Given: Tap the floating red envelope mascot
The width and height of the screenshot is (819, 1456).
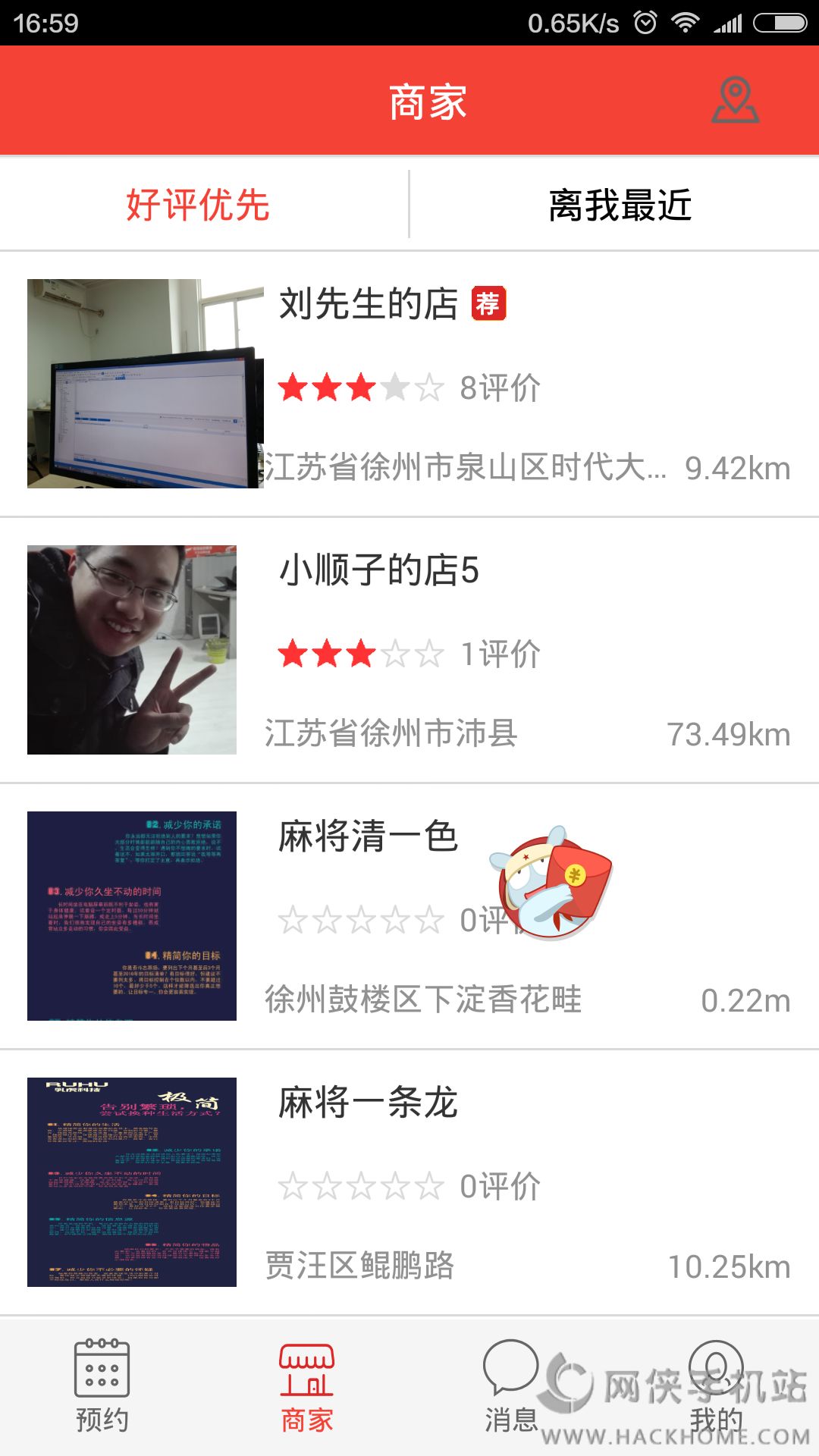Looking at the screenshot, I should [x=554, y=883].
